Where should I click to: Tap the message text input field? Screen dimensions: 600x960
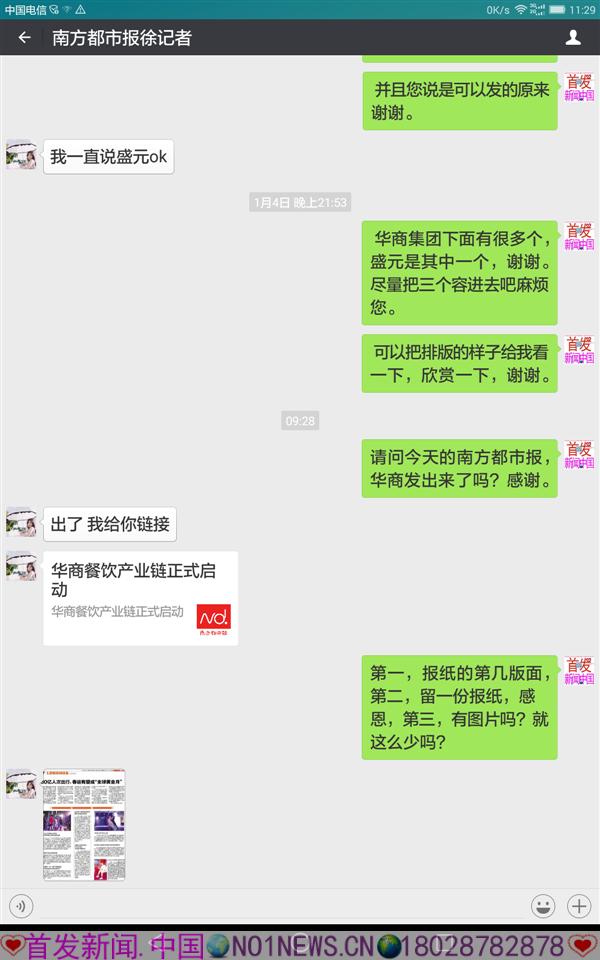pyautogui.click(x=280, y=906)
